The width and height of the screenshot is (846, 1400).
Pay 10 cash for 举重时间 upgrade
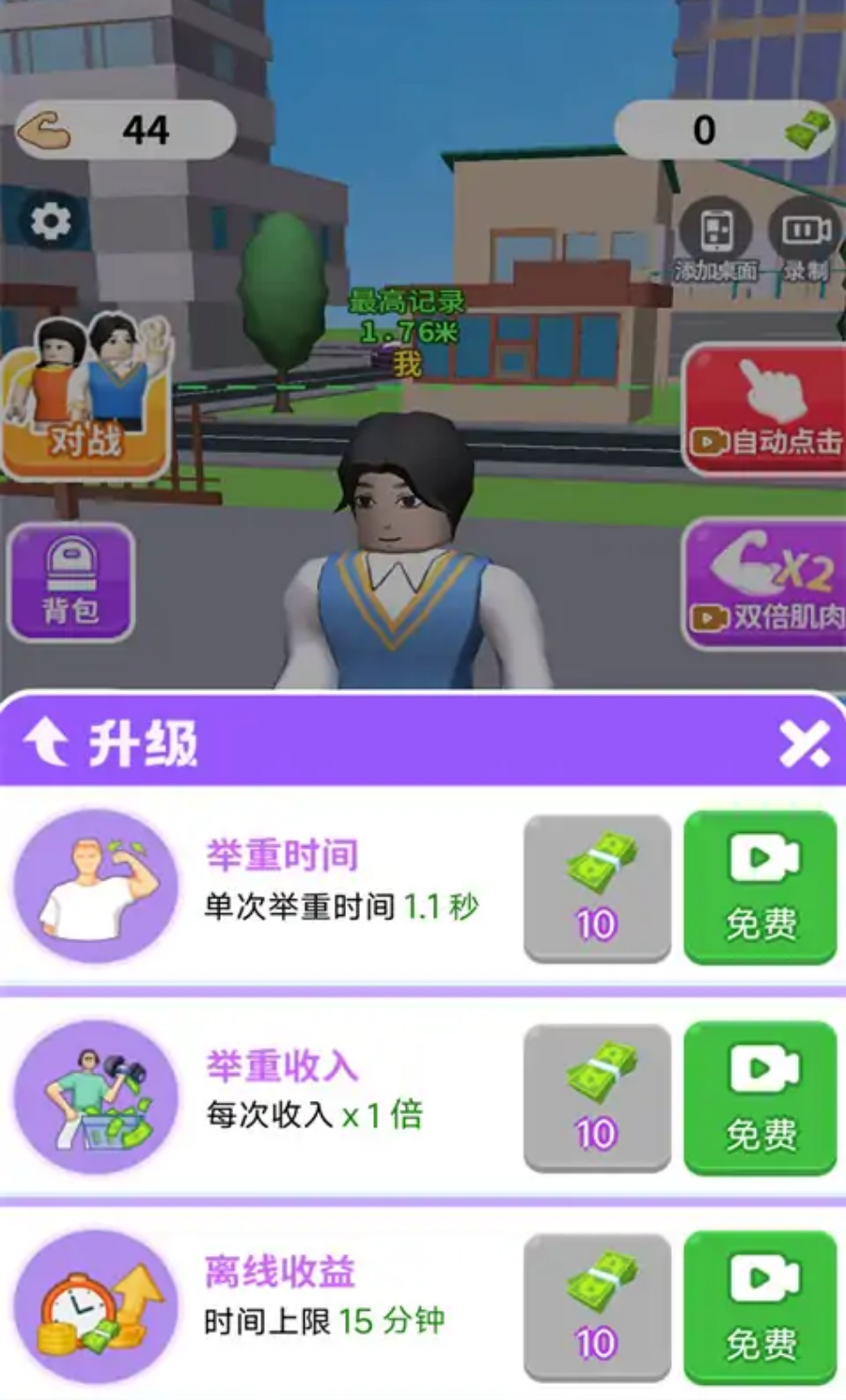(x=597, y=889)
